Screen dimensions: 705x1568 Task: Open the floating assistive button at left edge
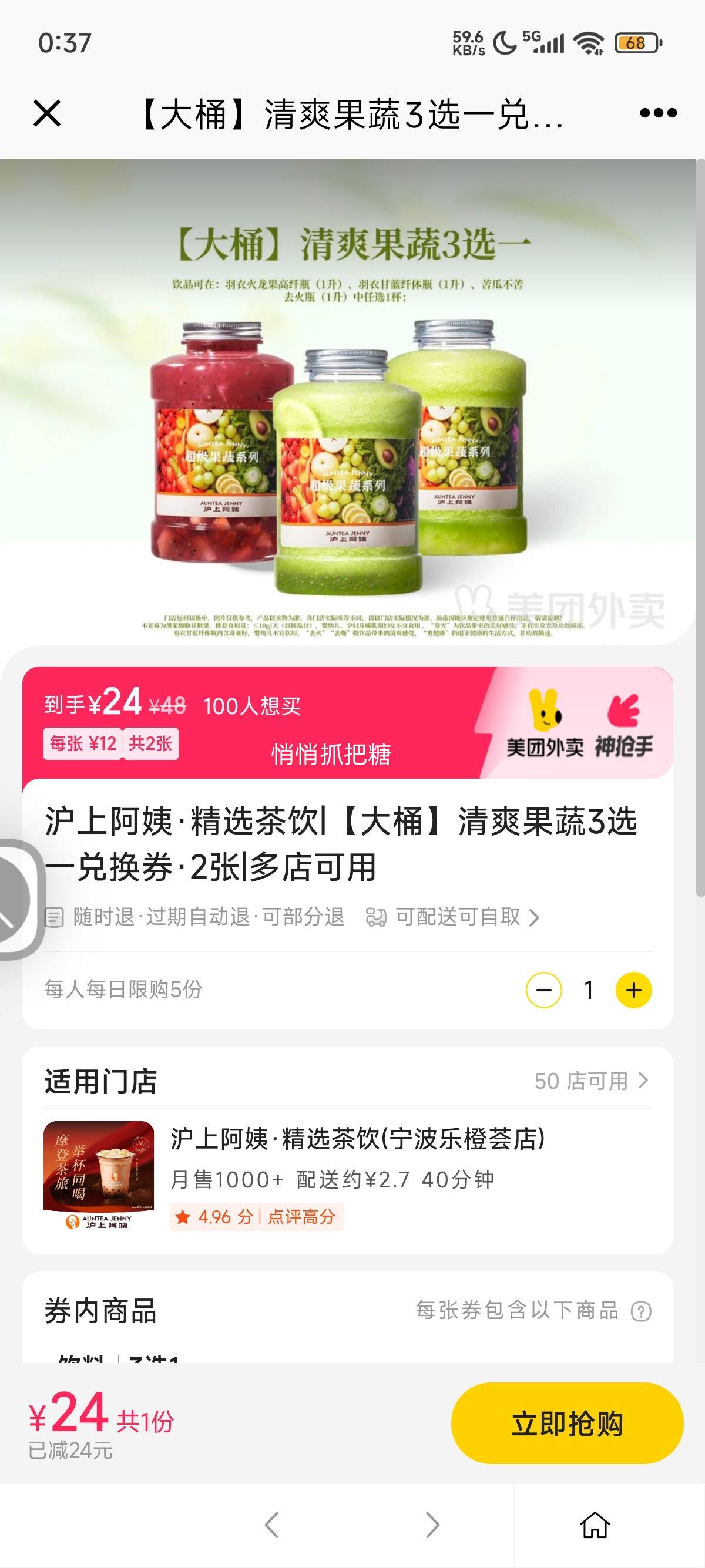click(18, 900)
